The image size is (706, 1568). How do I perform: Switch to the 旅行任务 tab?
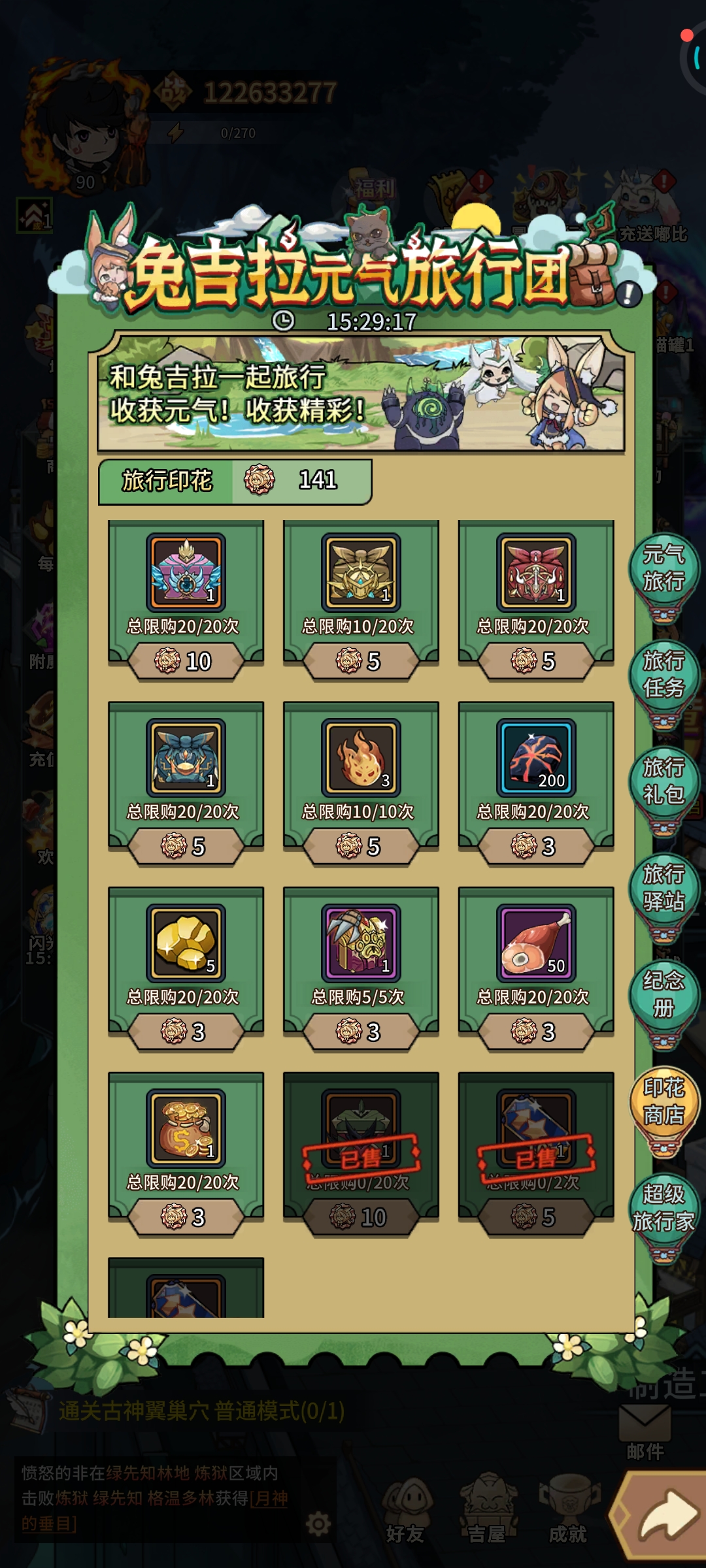(x=664, y=675)
